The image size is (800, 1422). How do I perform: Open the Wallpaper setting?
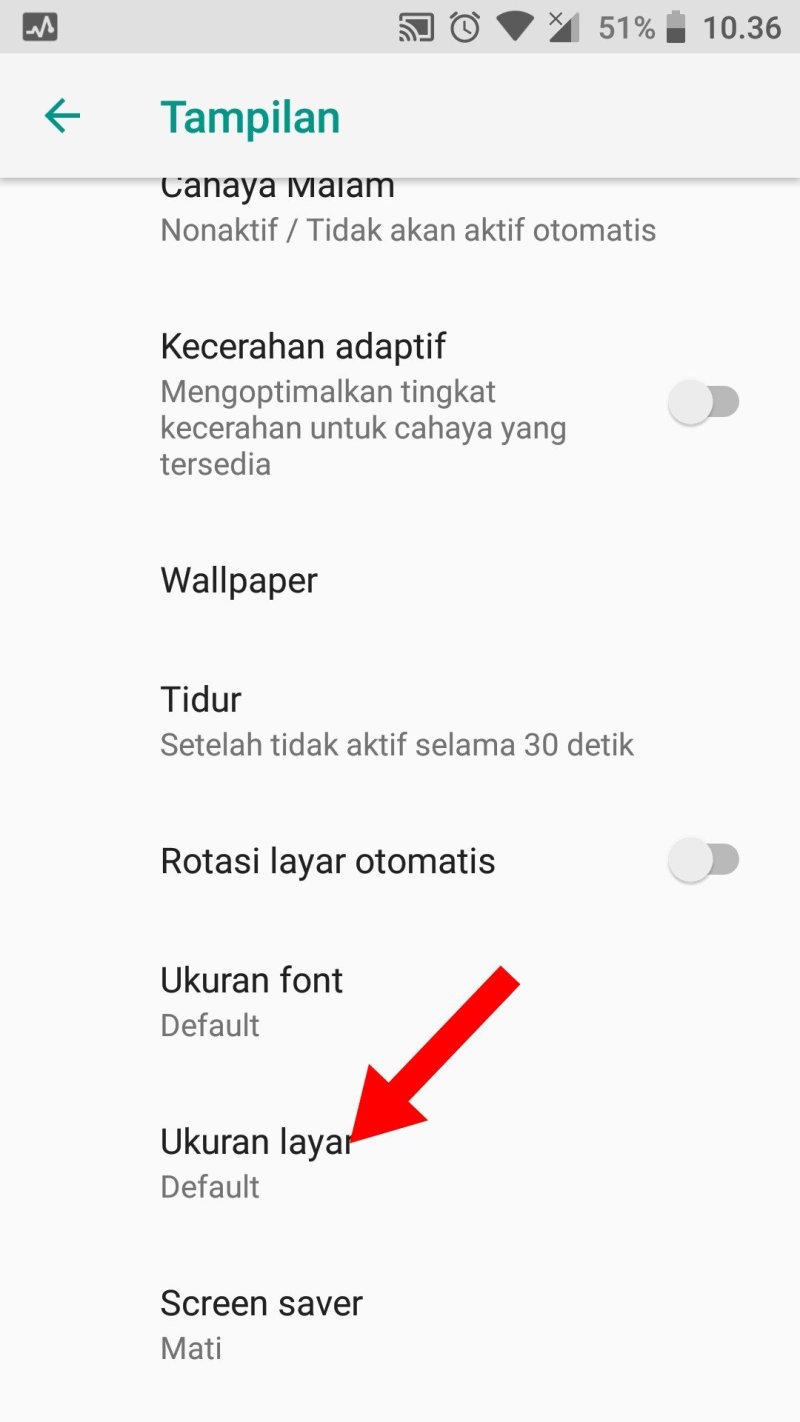coord(240,581)
